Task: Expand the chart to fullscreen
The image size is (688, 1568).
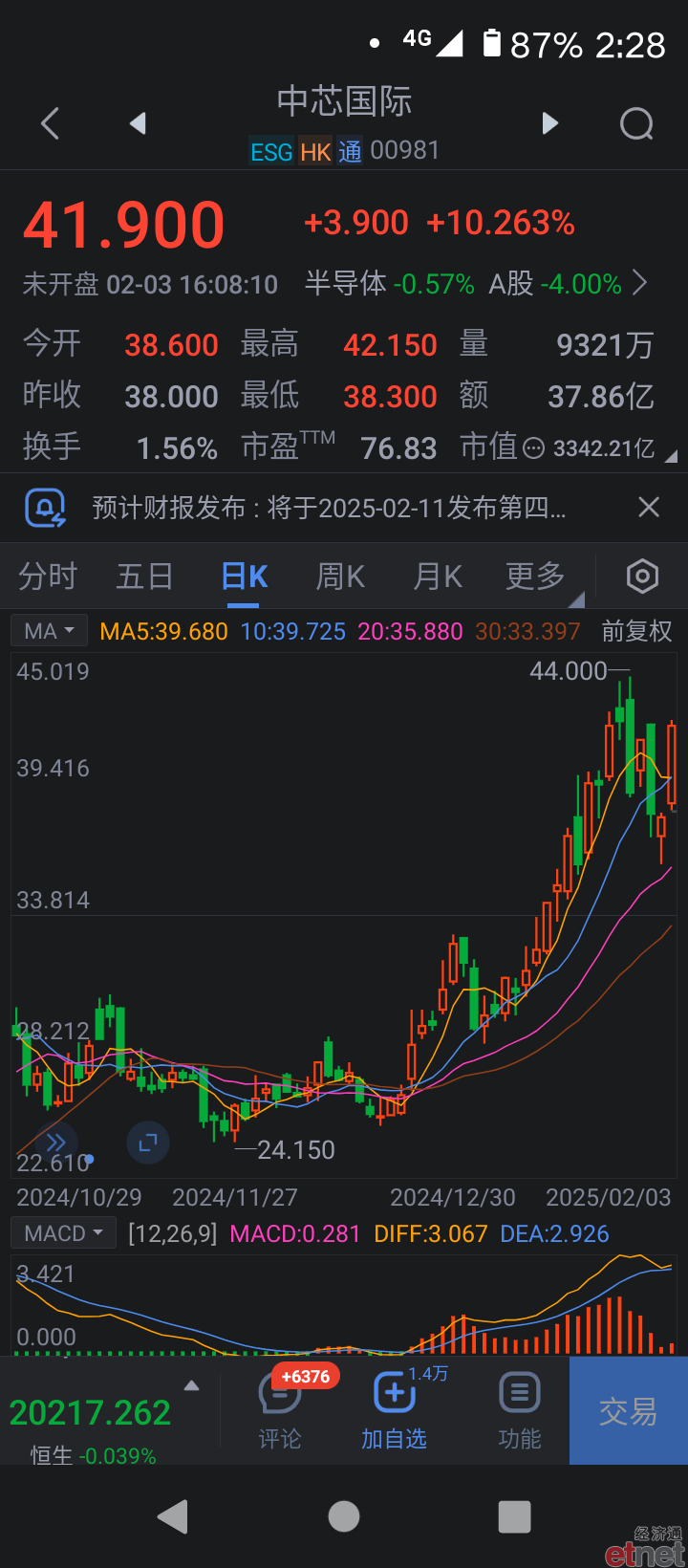Action: pos(148,1143)
